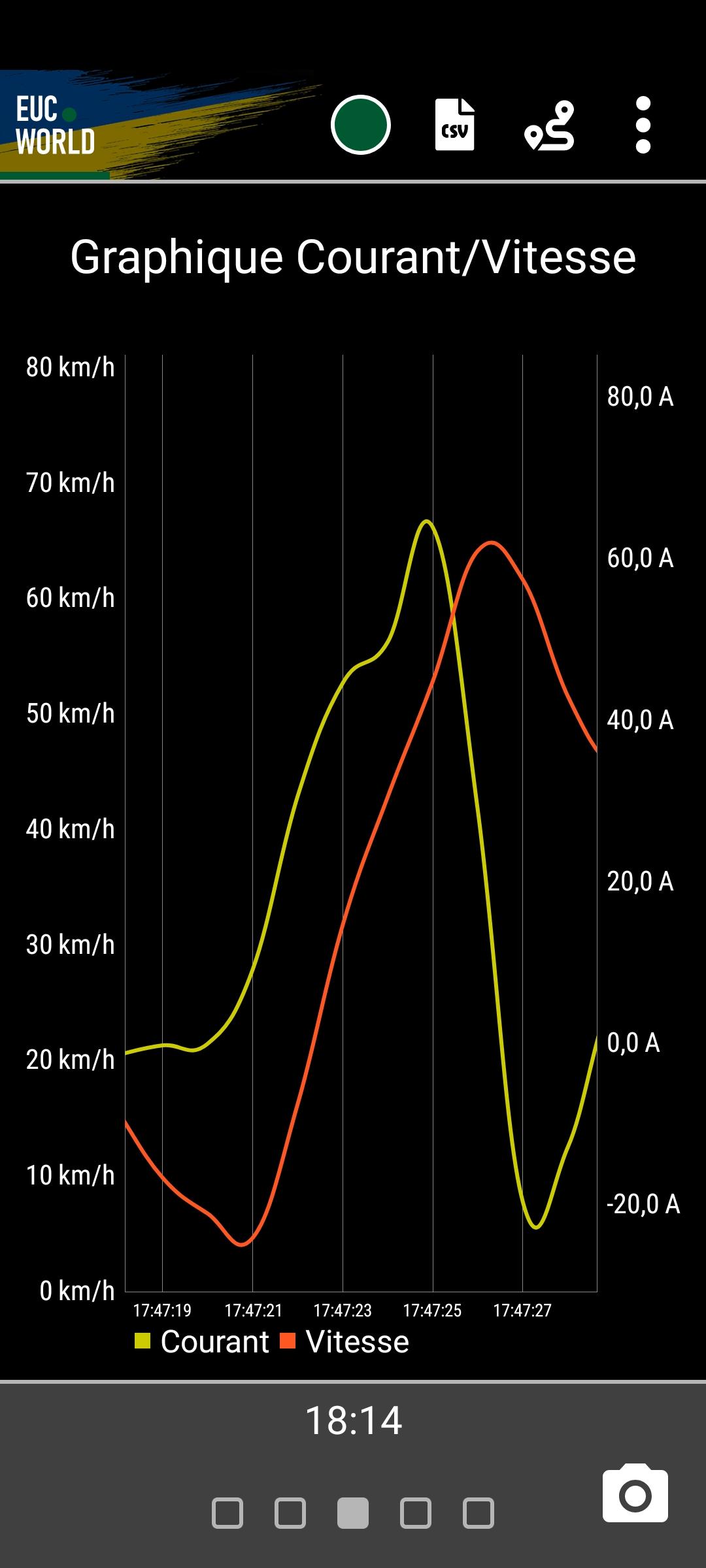The image size is (706, 1568).
Task: Start CSV data logging
Action: tap(455, 125)
